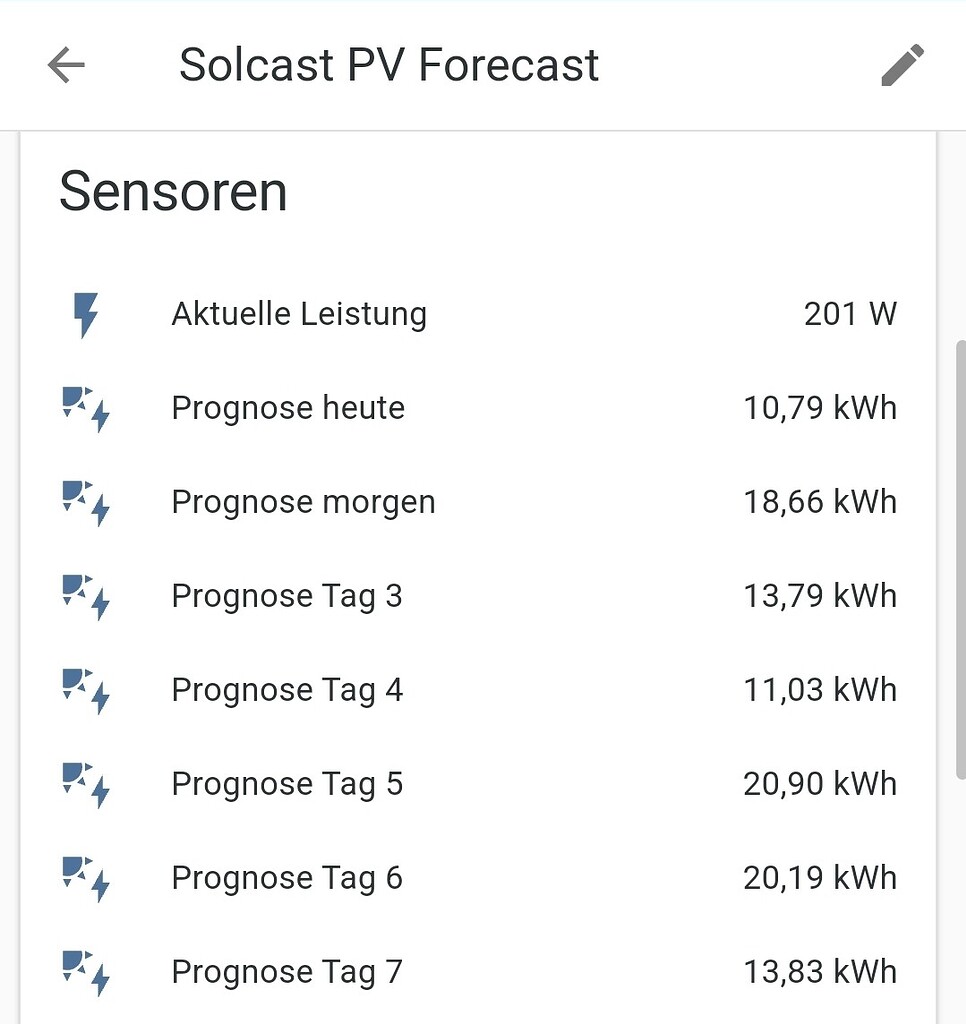Edit the device with the pencil icon
The image size is (966, 1024).
tap(902, 66)
